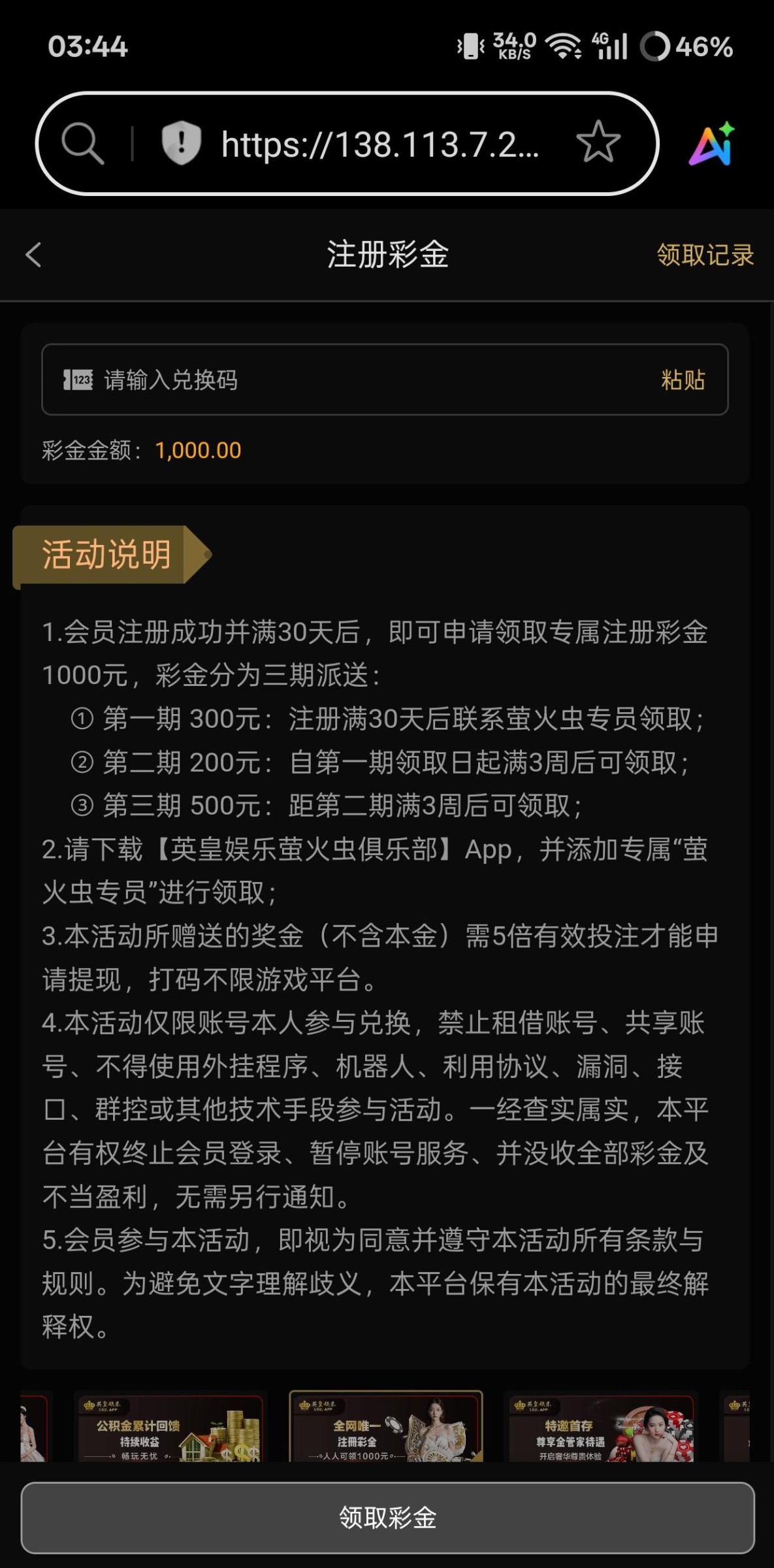
Task: Bookmark page using the star icon
Action: [599, 144]
